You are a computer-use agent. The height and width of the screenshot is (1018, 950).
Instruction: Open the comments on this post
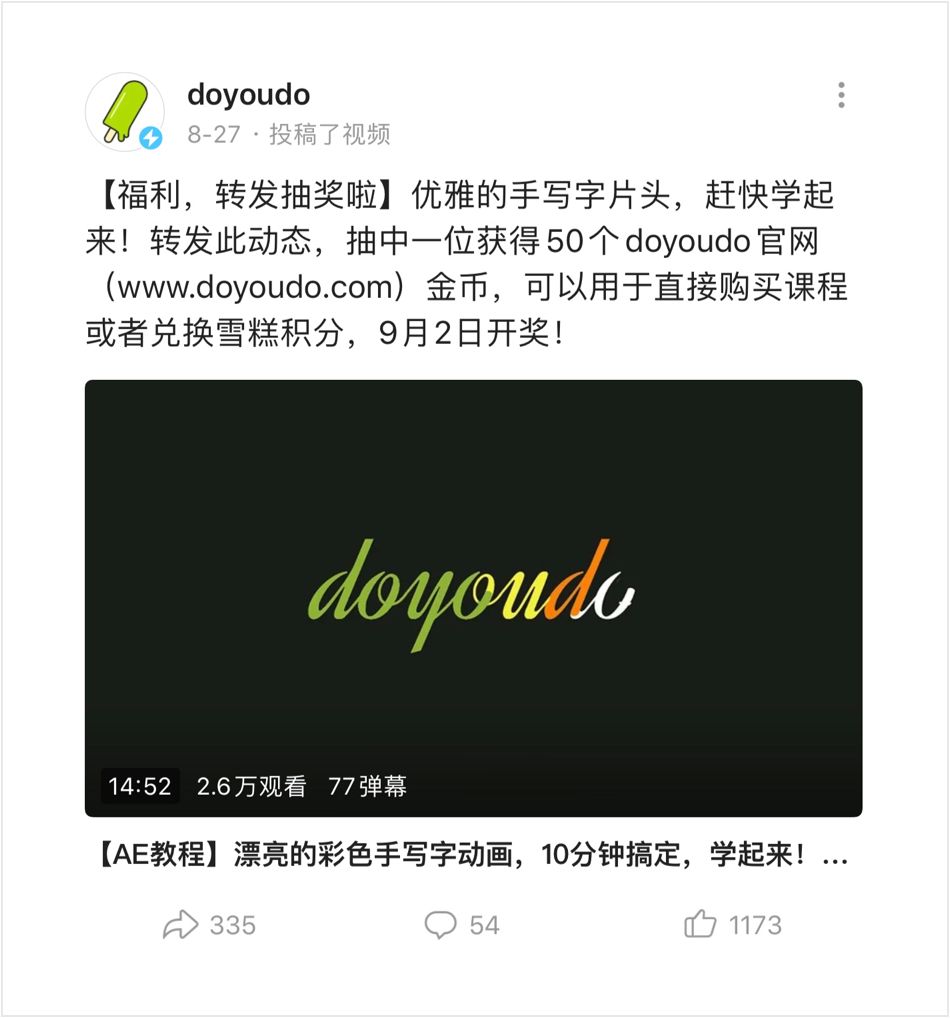(440, 925)
